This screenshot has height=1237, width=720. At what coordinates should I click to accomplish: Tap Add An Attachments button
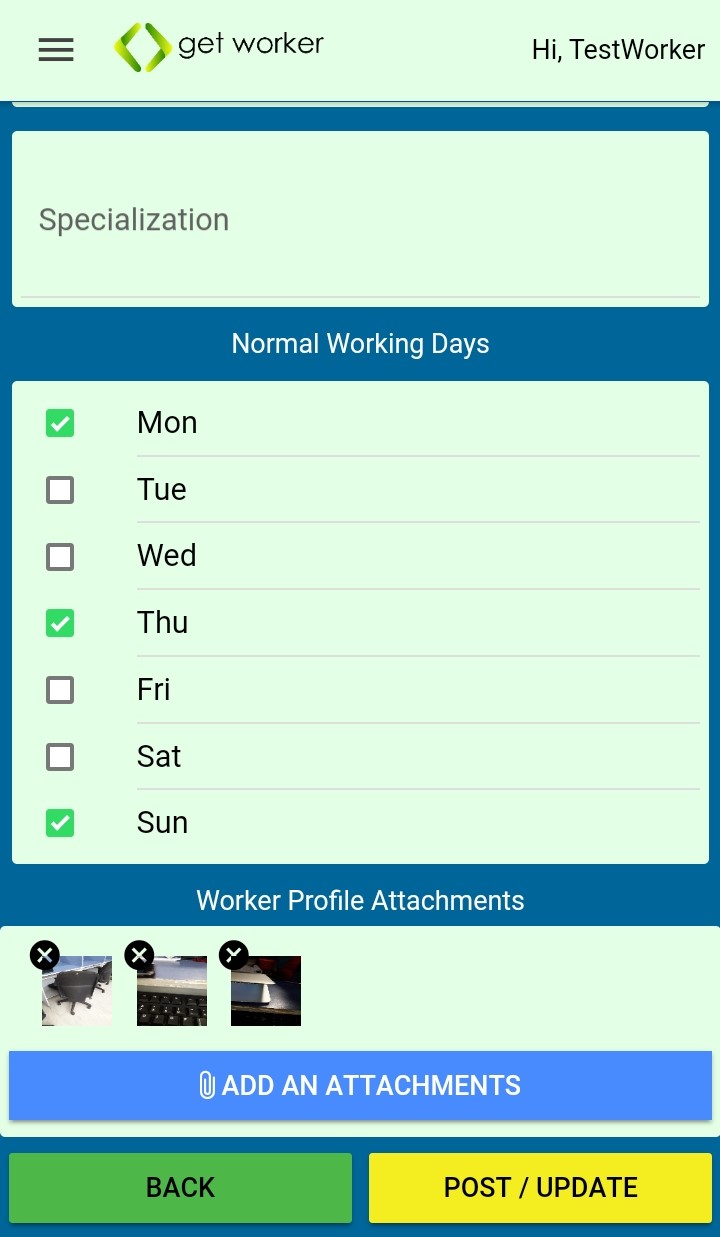(x=360, y=1085)
